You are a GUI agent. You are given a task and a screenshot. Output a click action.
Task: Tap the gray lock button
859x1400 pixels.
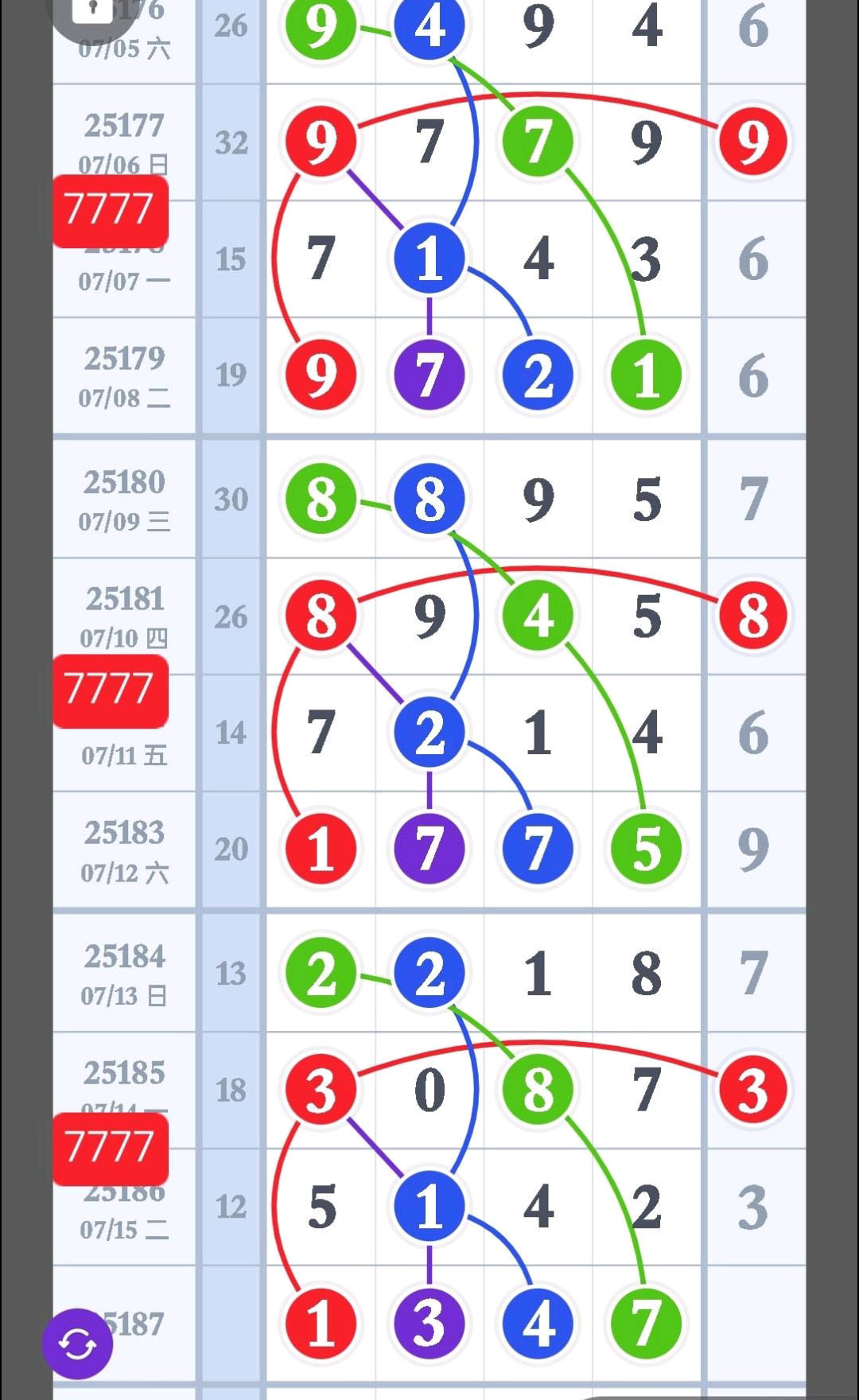(92, 12)
